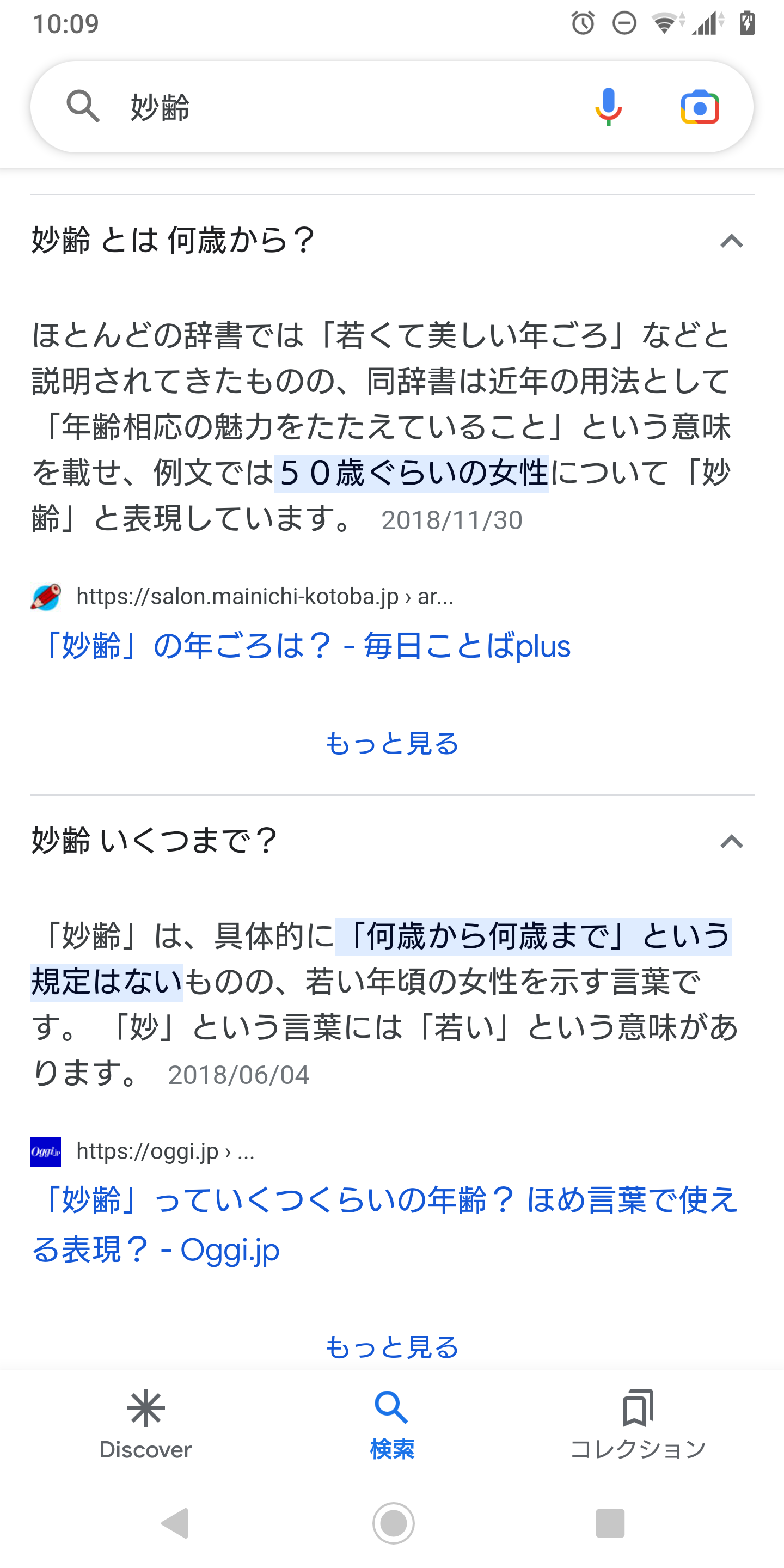Viewport: 784px width, 1568px height.
Task: Select the 検索 tab
Action: [x=392, y=1424]
